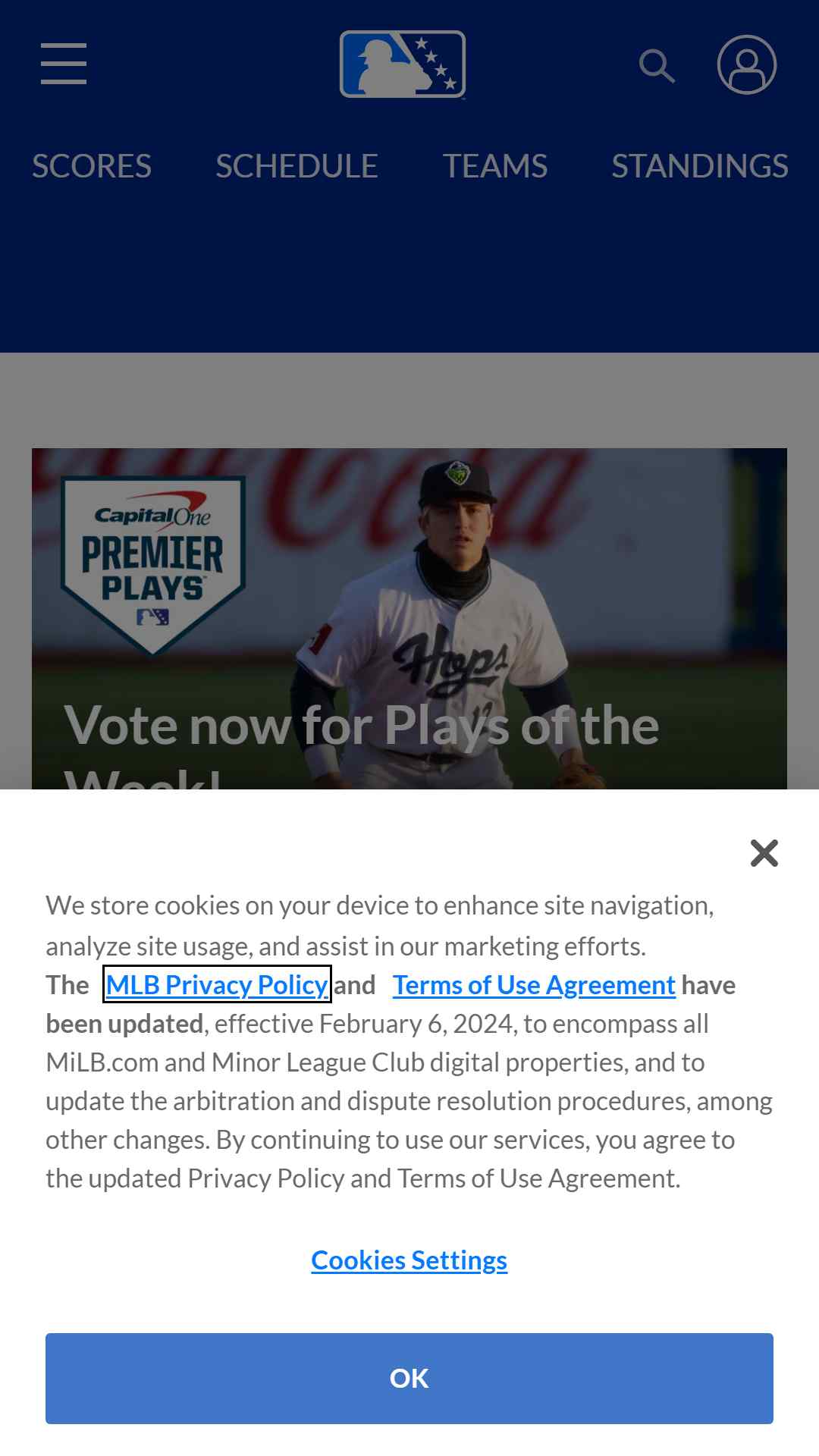Go to the Scores section
819x1456 pixels.
coord(92,166)
